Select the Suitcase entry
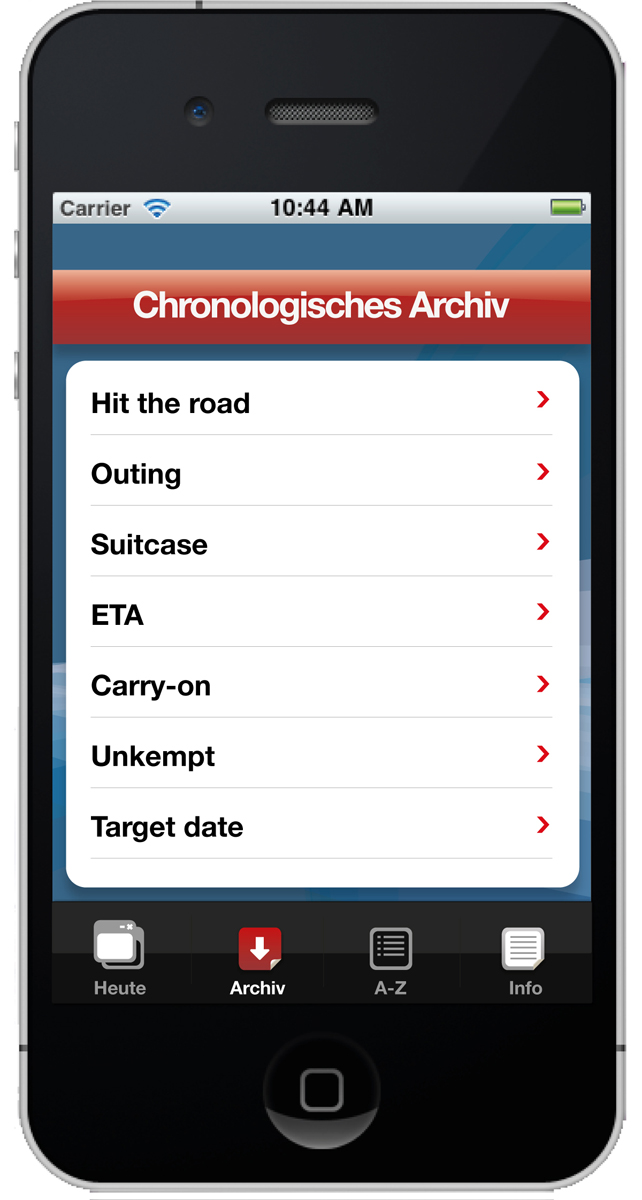 320,544
